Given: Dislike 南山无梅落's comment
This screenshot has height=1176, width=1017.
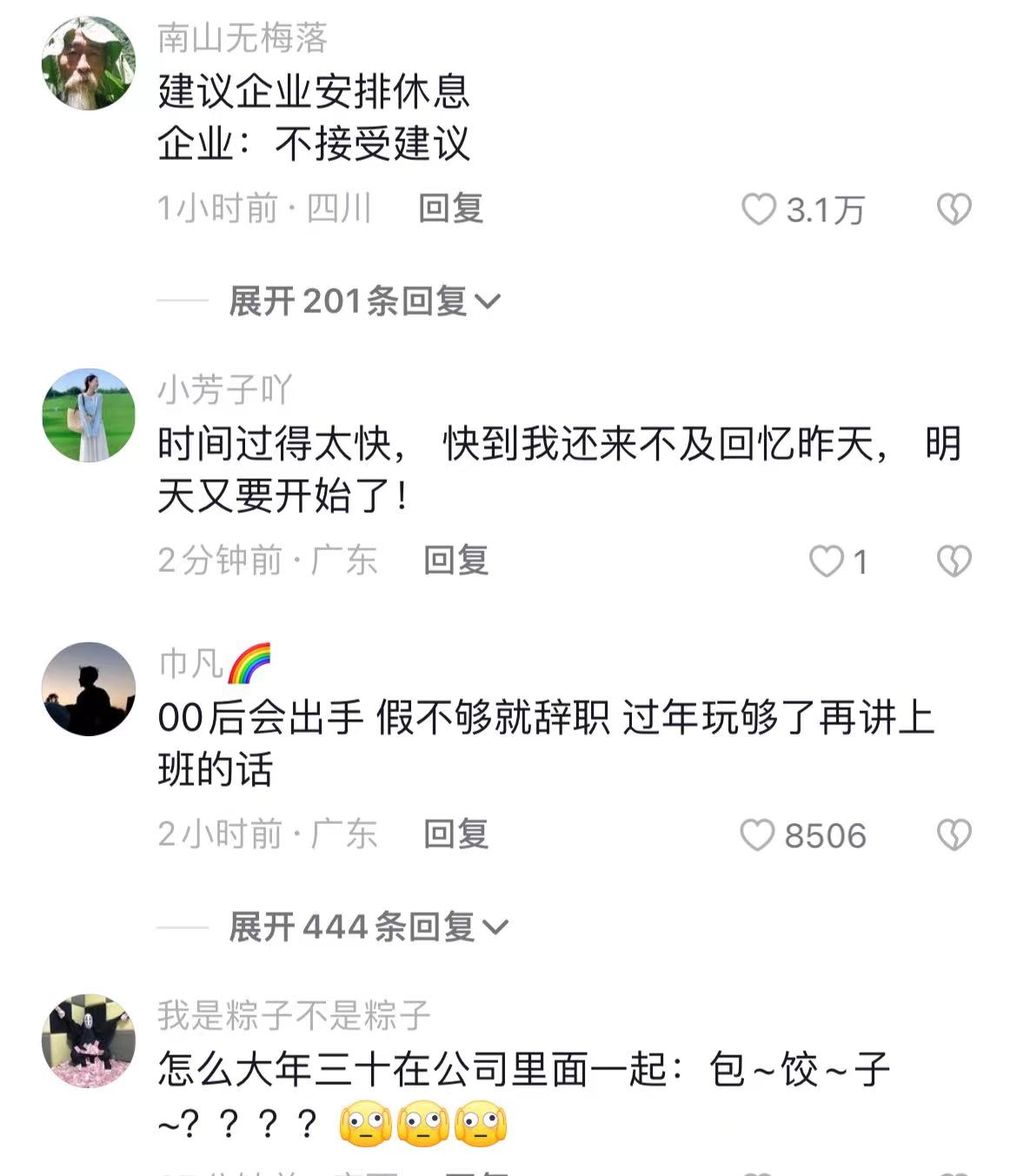Looking at the screenshot, I should click(954, 209).
